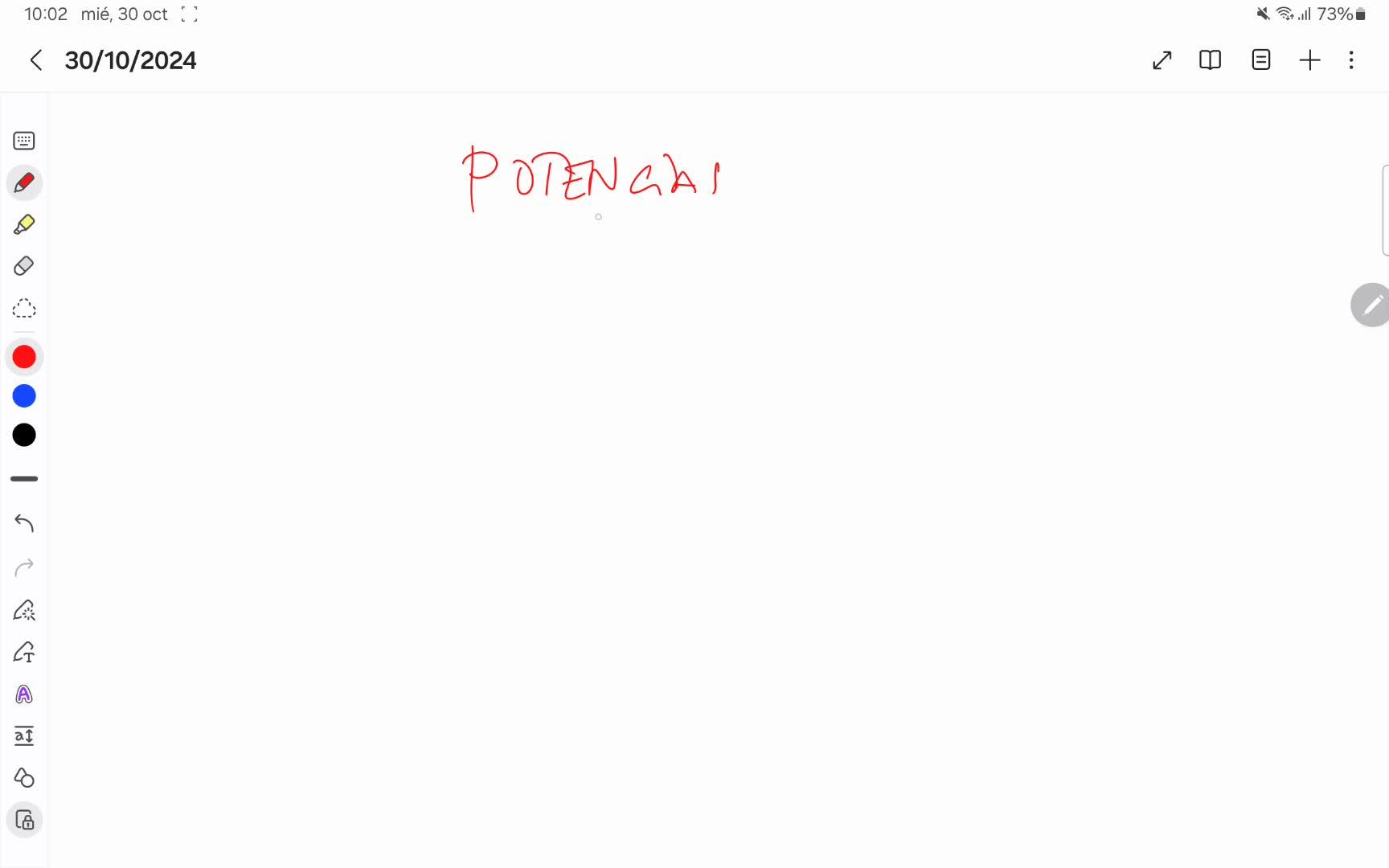The image size is (1389, 868).
Task: Pick the blue ink color
Action: (24, 396)
